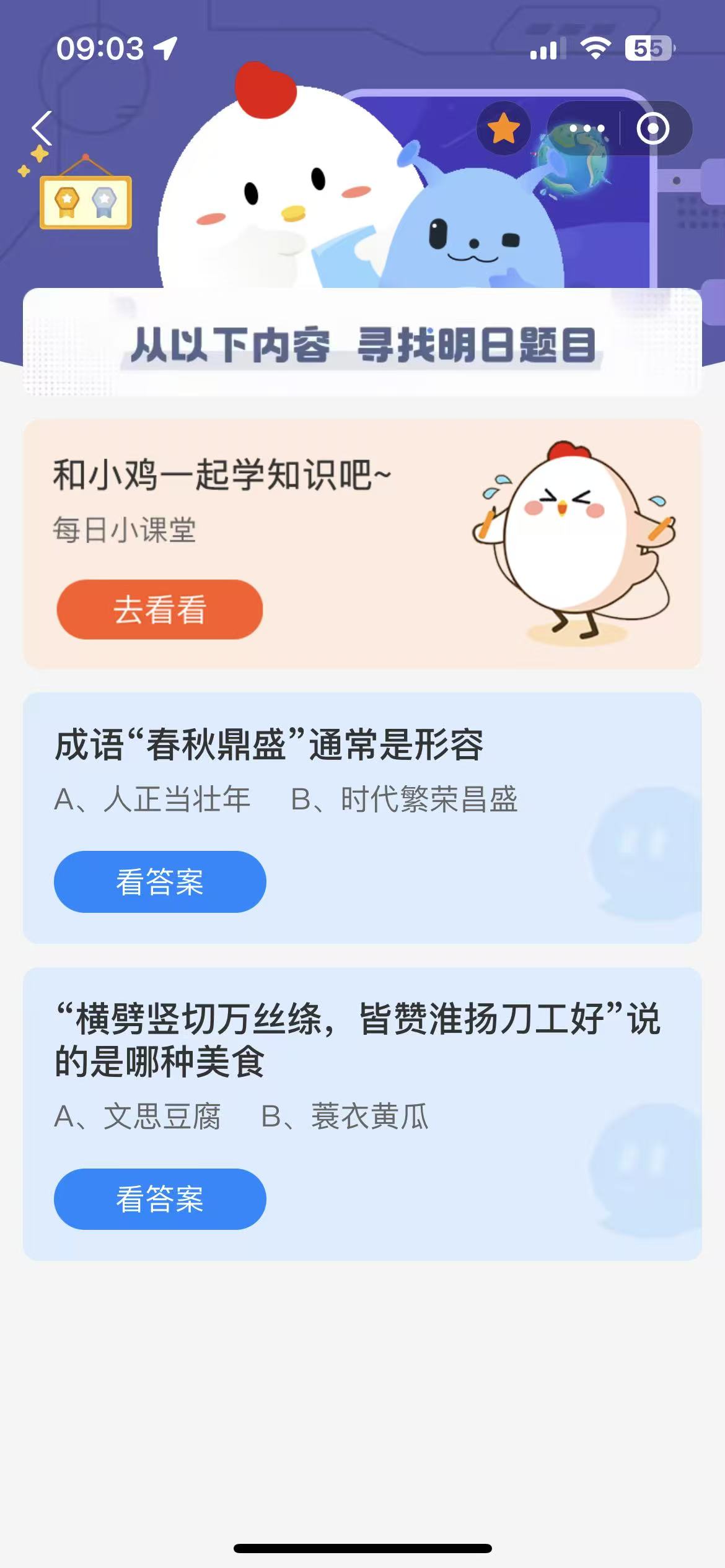Screen dimensions: 725x1568
Task: Open the three-dot more menu
Action: 586,128
